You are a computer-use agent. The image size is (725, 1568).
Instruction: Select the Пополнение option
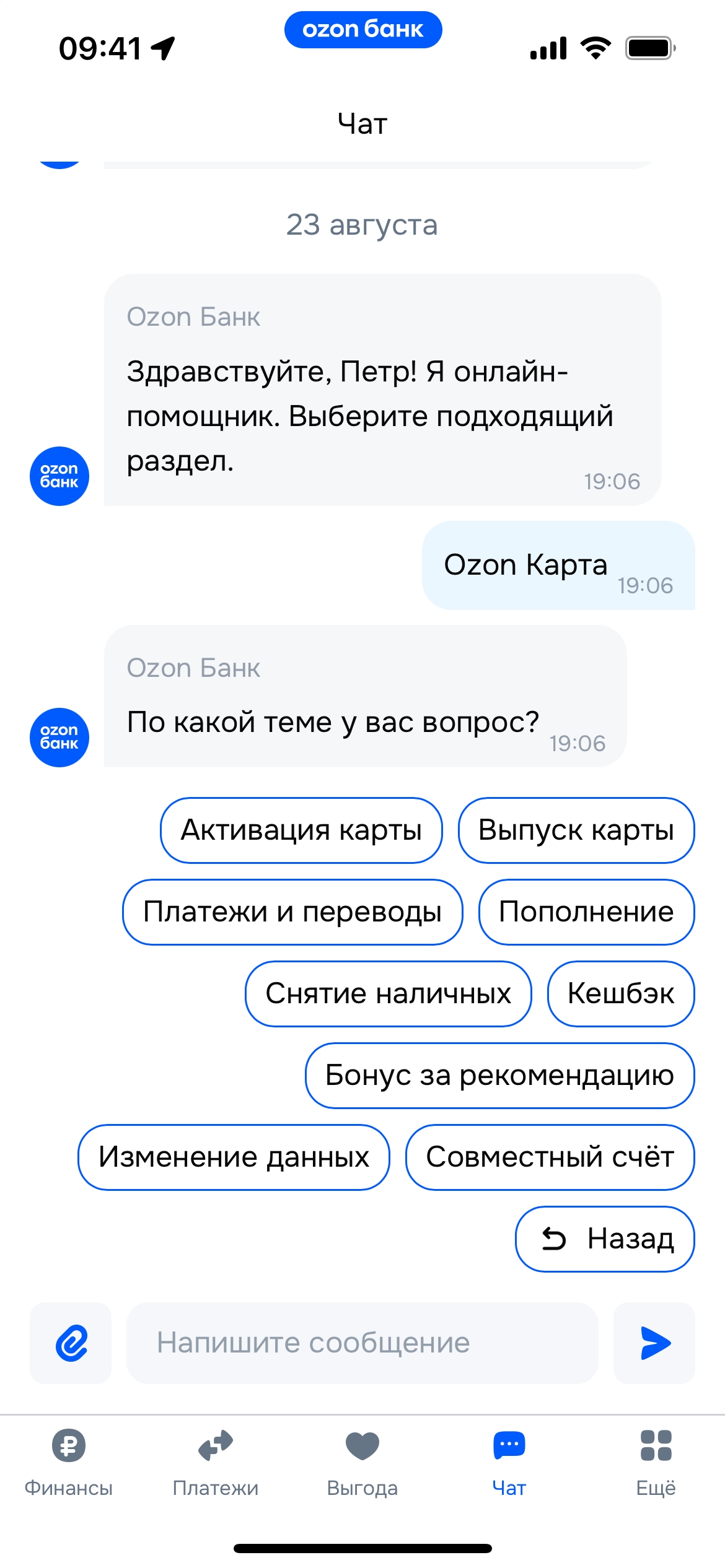click(586, 912)
